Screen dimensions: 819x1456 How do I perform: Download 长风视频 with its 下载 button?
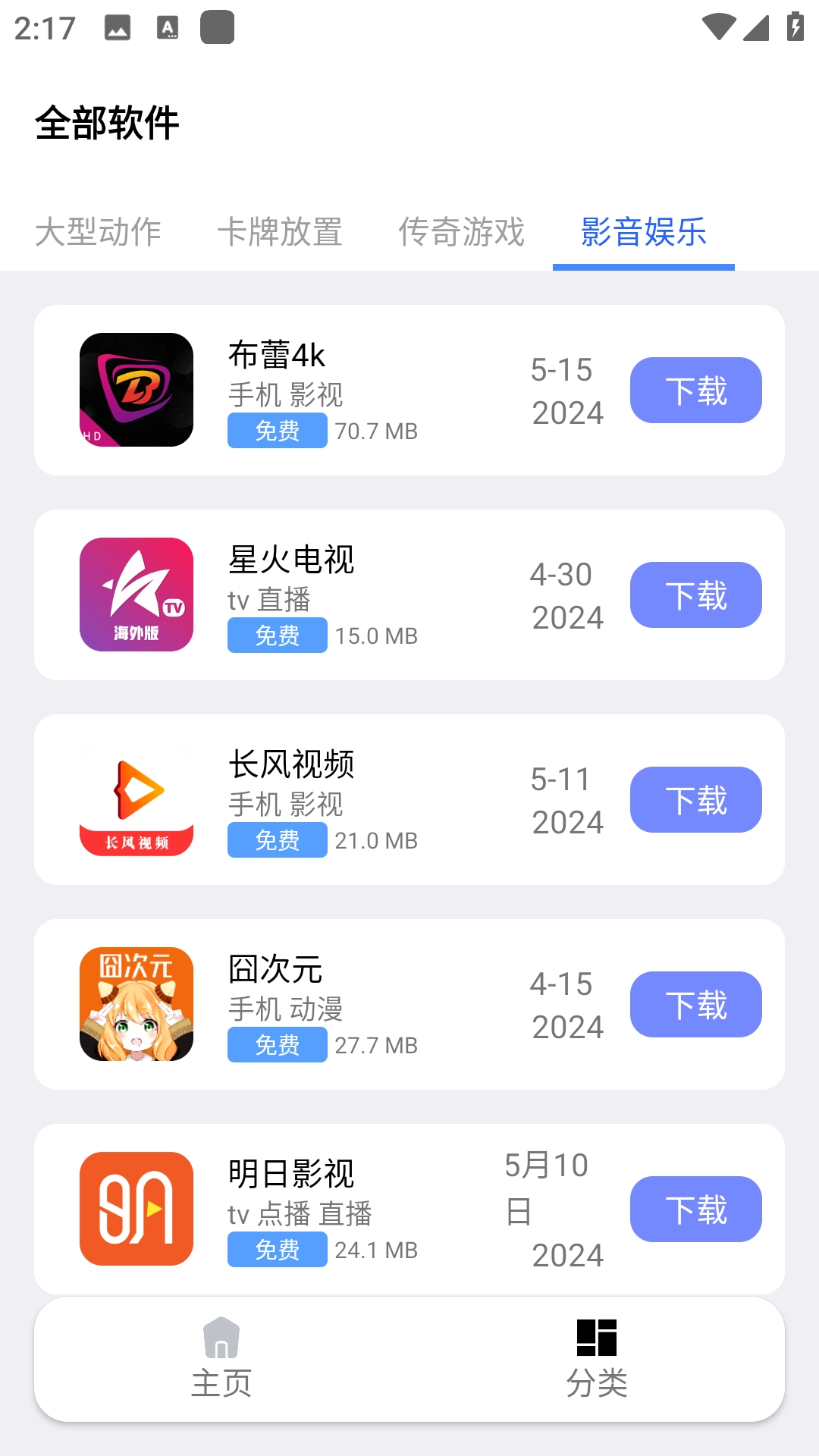click(695, 799)
